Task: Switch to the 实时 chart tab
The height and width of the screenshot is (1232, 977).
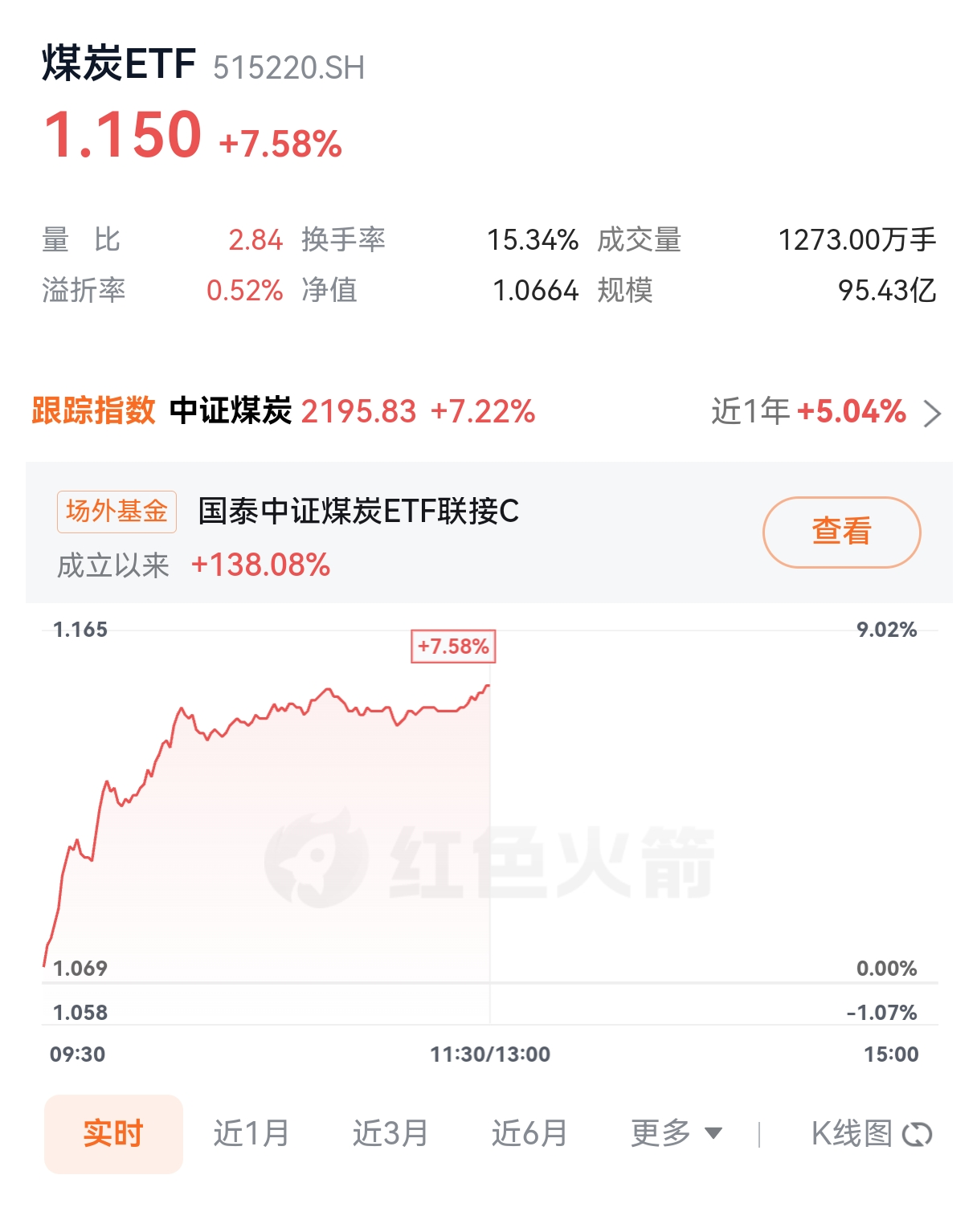Action: [113, 1133]
